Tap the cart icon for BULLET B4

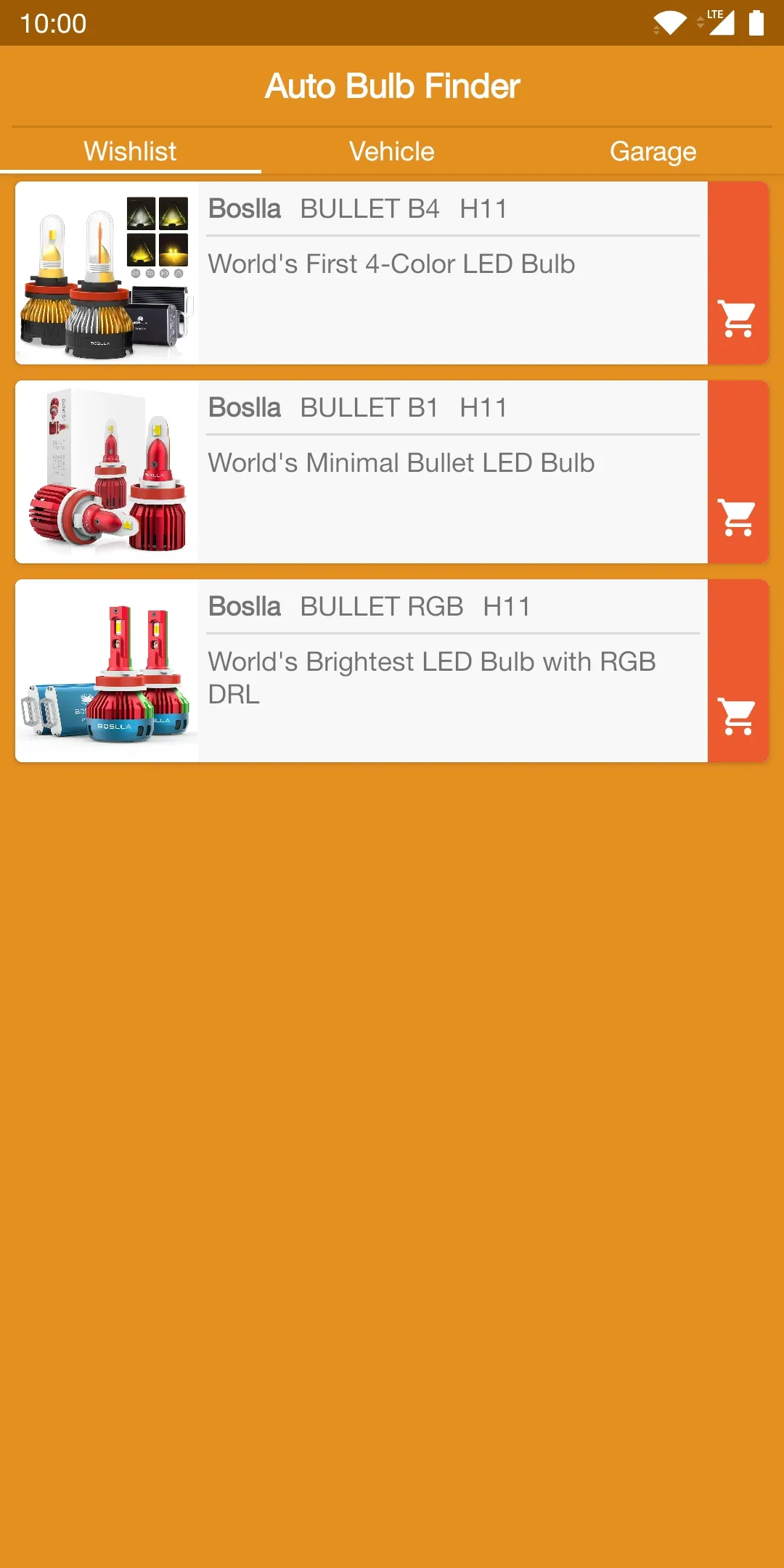pos(738,319)
